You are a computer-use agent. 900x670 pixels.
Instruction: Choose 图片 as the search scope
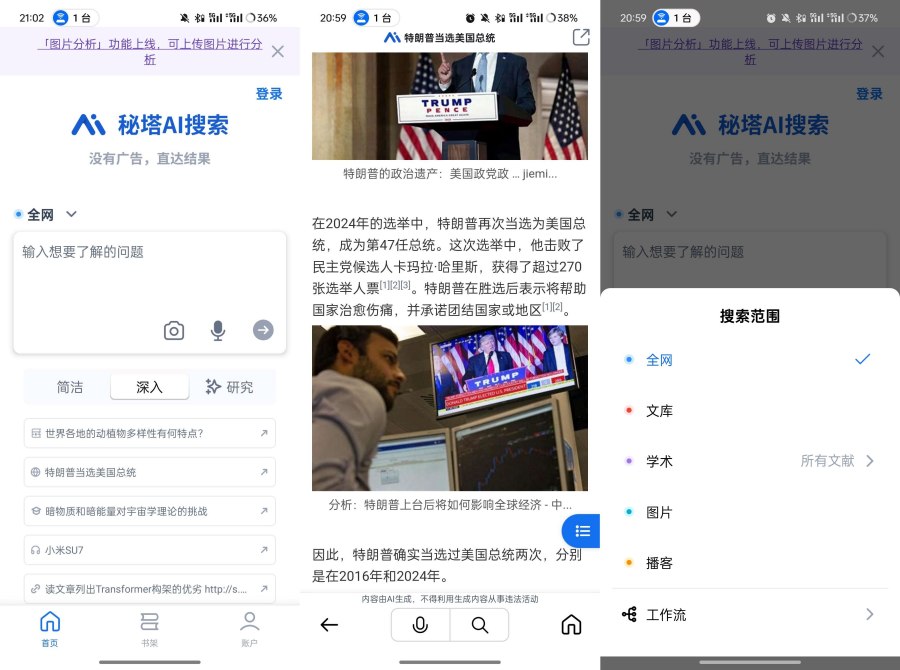coord(660,512)
